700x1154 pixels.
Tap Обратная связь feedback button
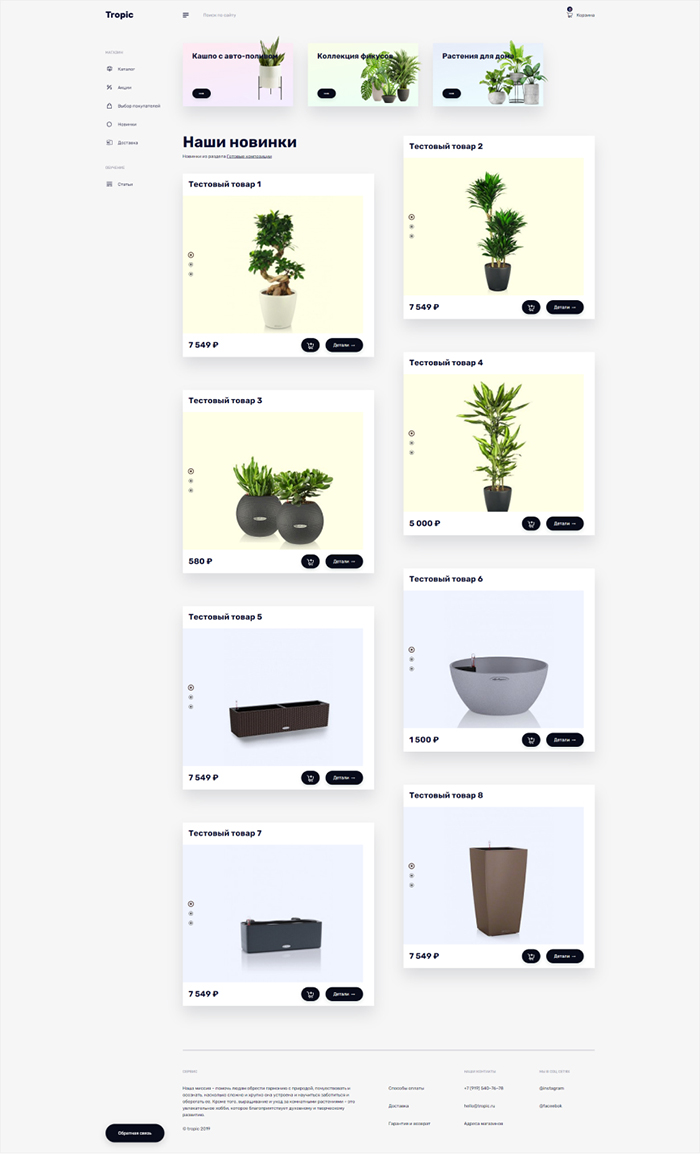[135, 1133]
